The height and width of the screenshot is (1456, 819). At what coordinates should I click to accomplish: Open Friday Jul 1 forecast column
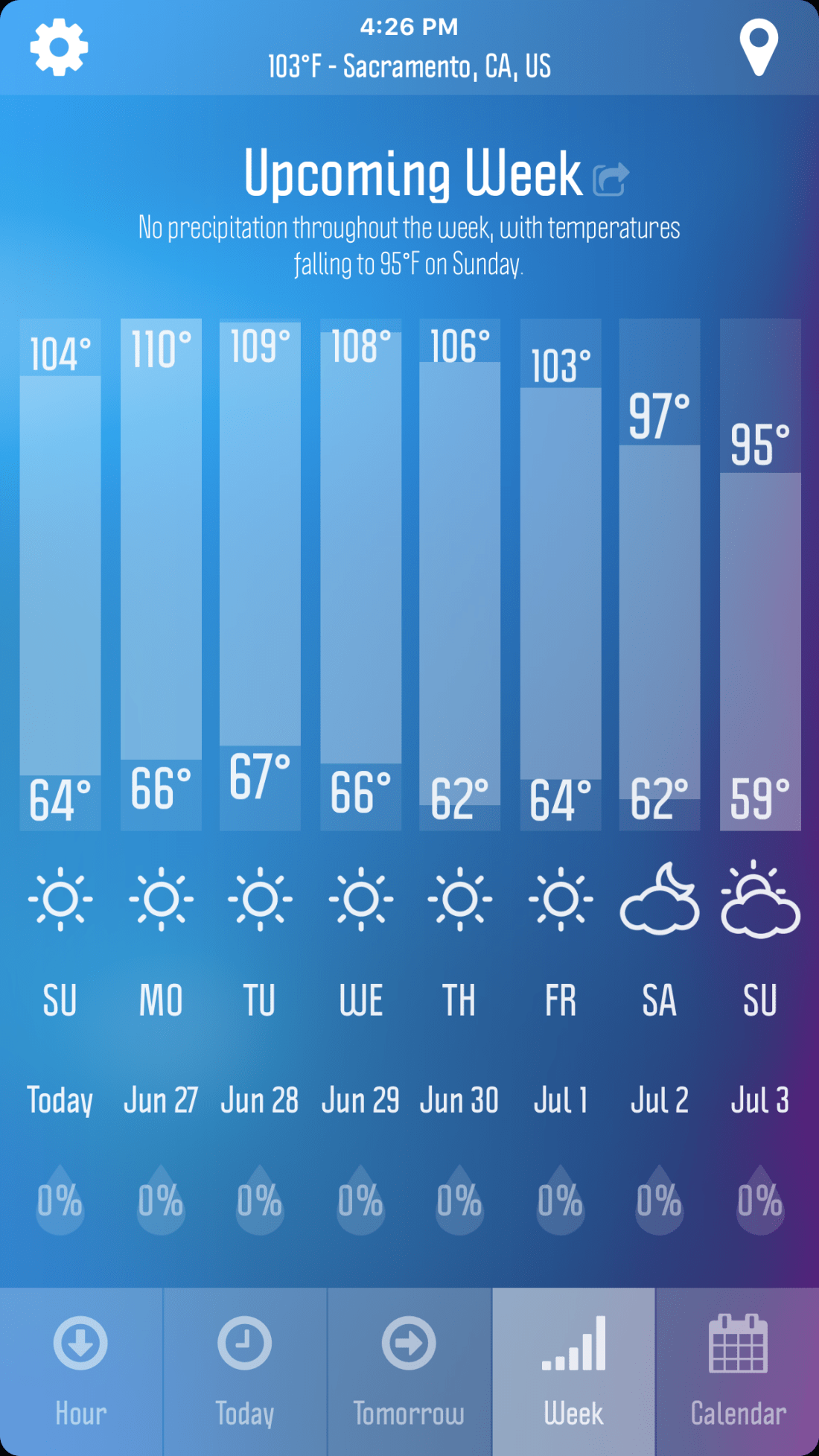pyautogui.click(x=561, y=573)
